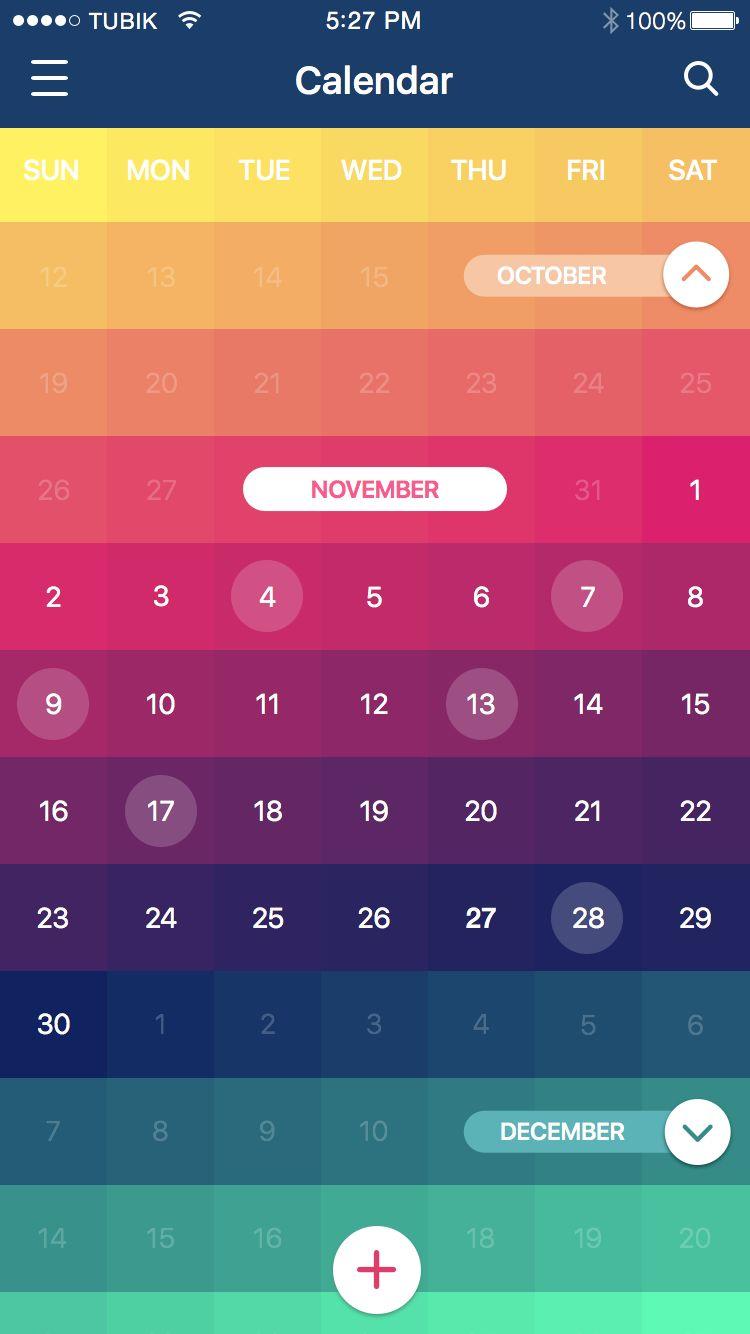Add a new event with the plus button

(376, 1270)
